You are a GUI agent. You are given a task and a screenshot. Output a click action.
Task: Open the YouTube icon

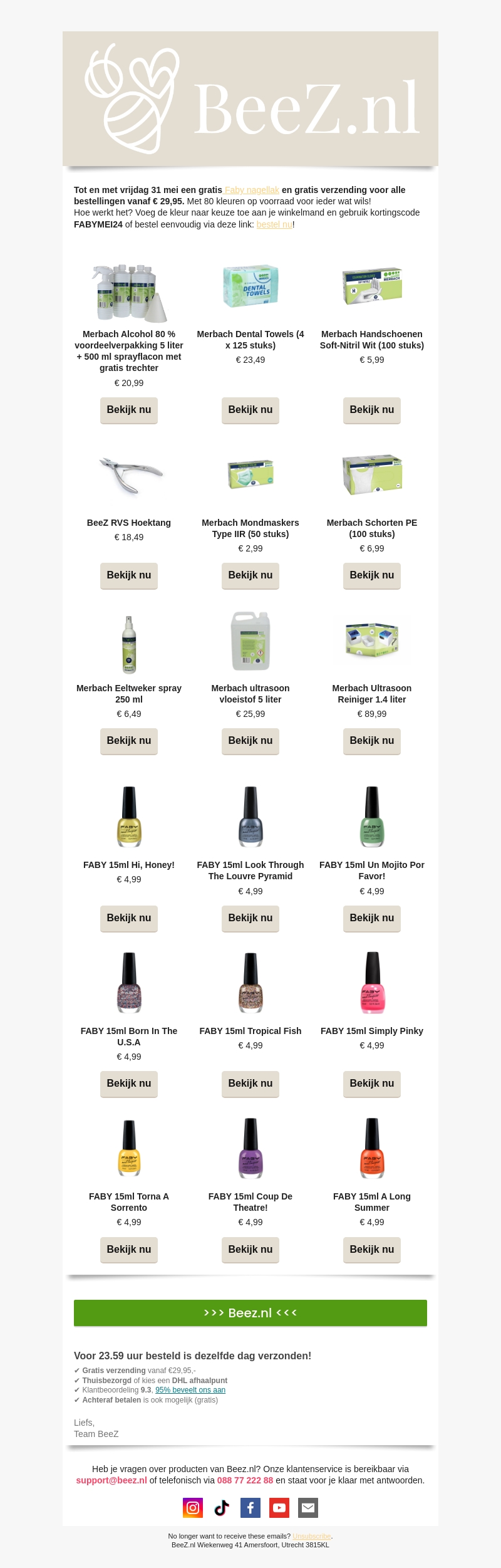[279, 1508]
